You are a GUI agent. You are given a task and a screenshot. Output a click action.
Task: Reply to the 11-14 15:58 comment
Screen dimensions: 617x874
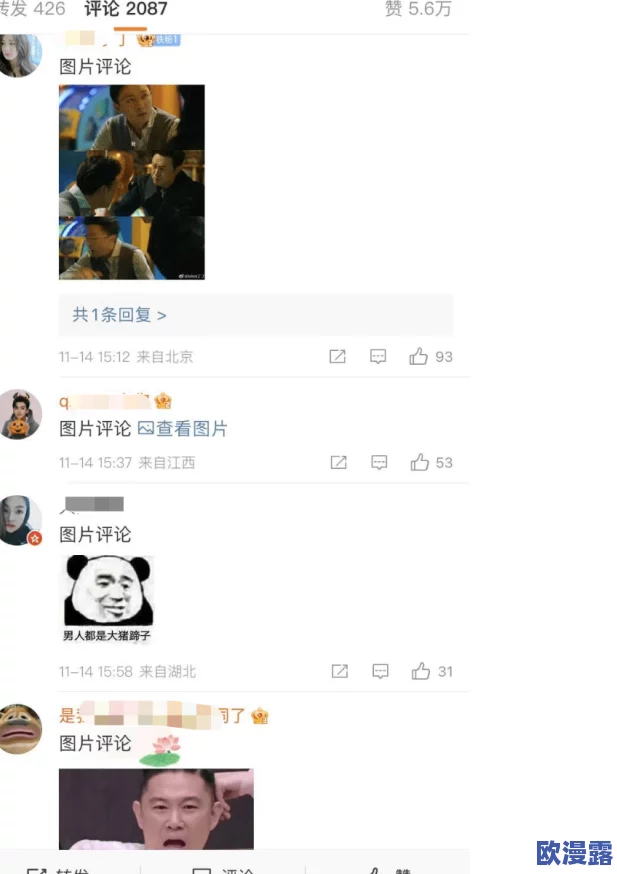tap(380, 672)
